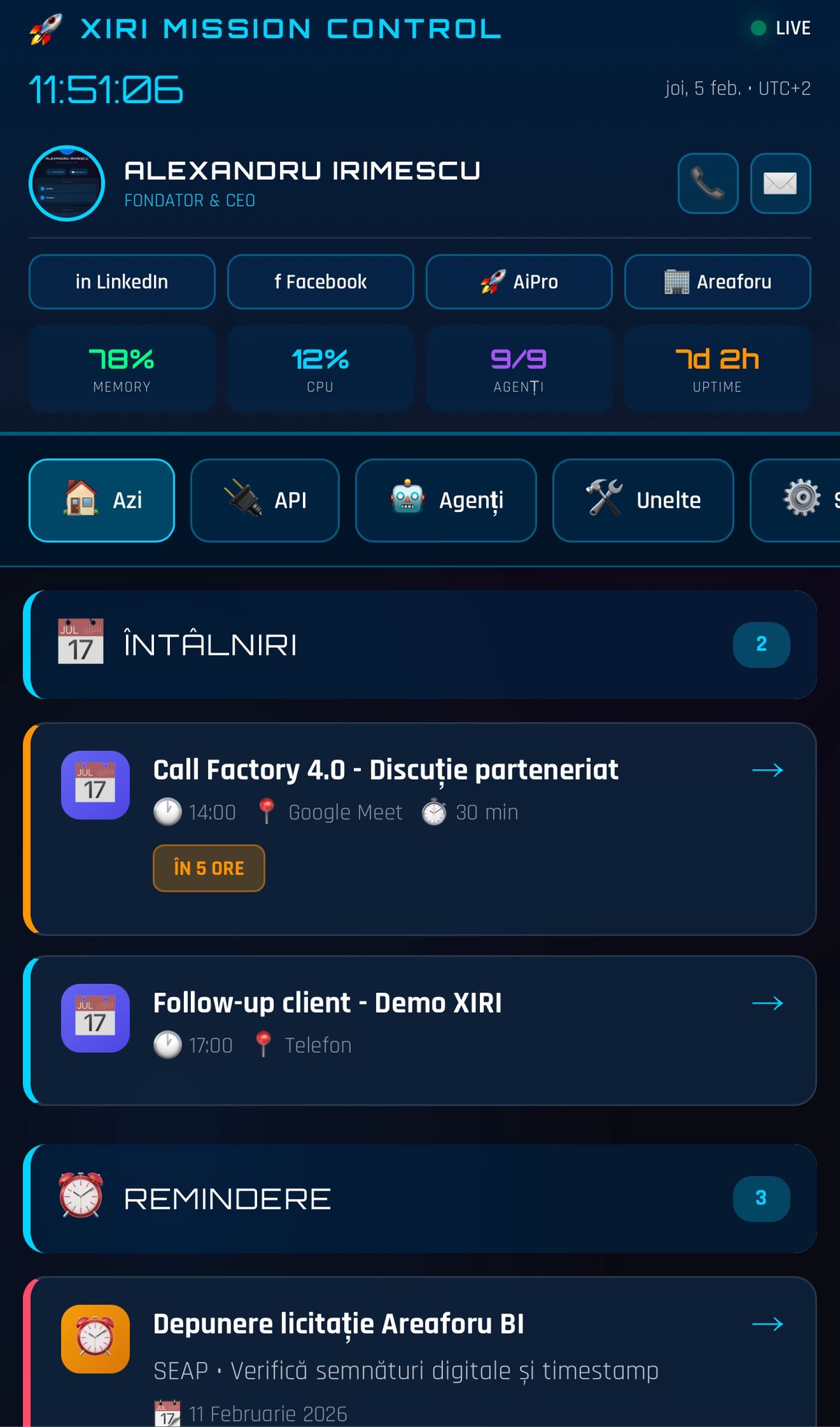Select the Azi tab

[101, 500]
